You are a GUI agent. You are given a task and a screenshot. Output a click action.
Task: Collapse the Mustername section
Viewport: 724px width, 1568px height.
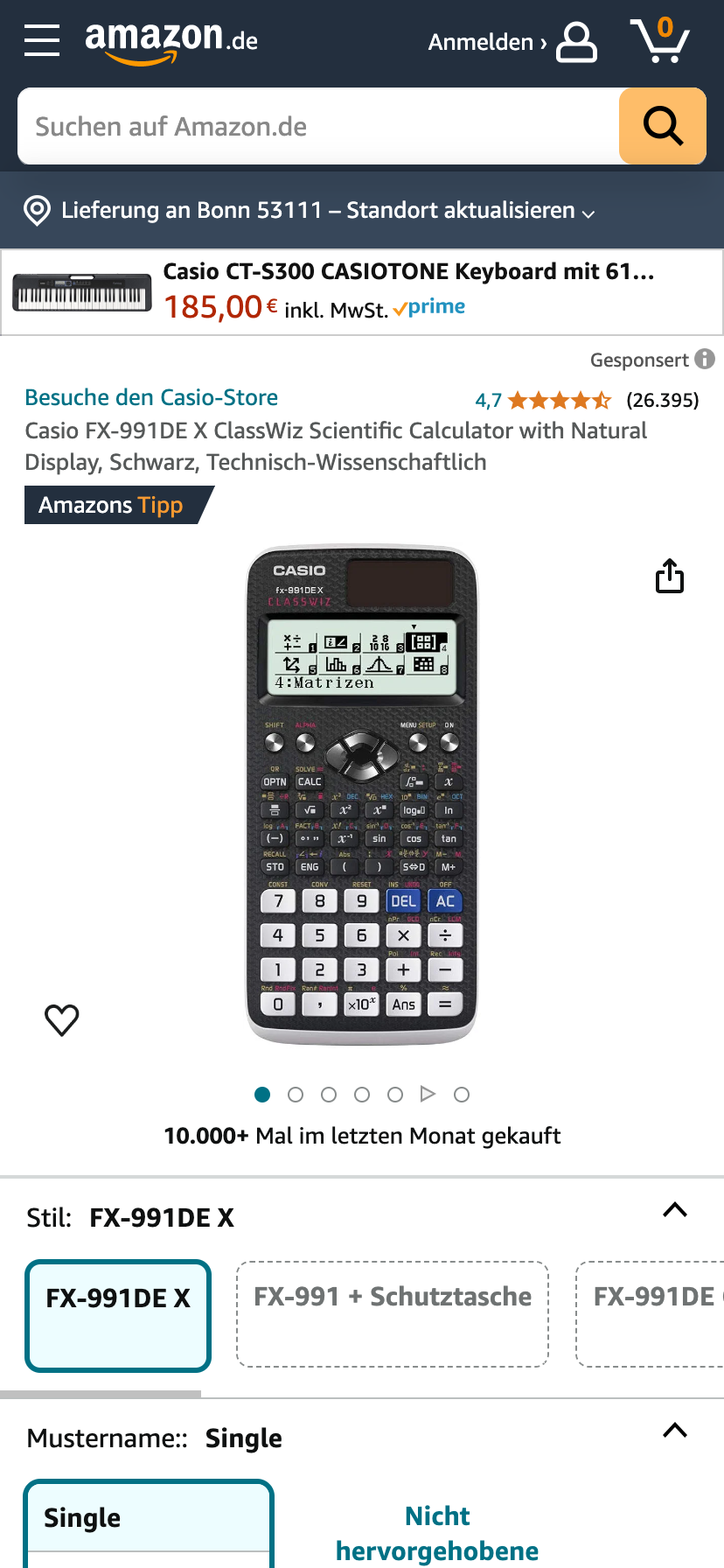(674, 1431)
